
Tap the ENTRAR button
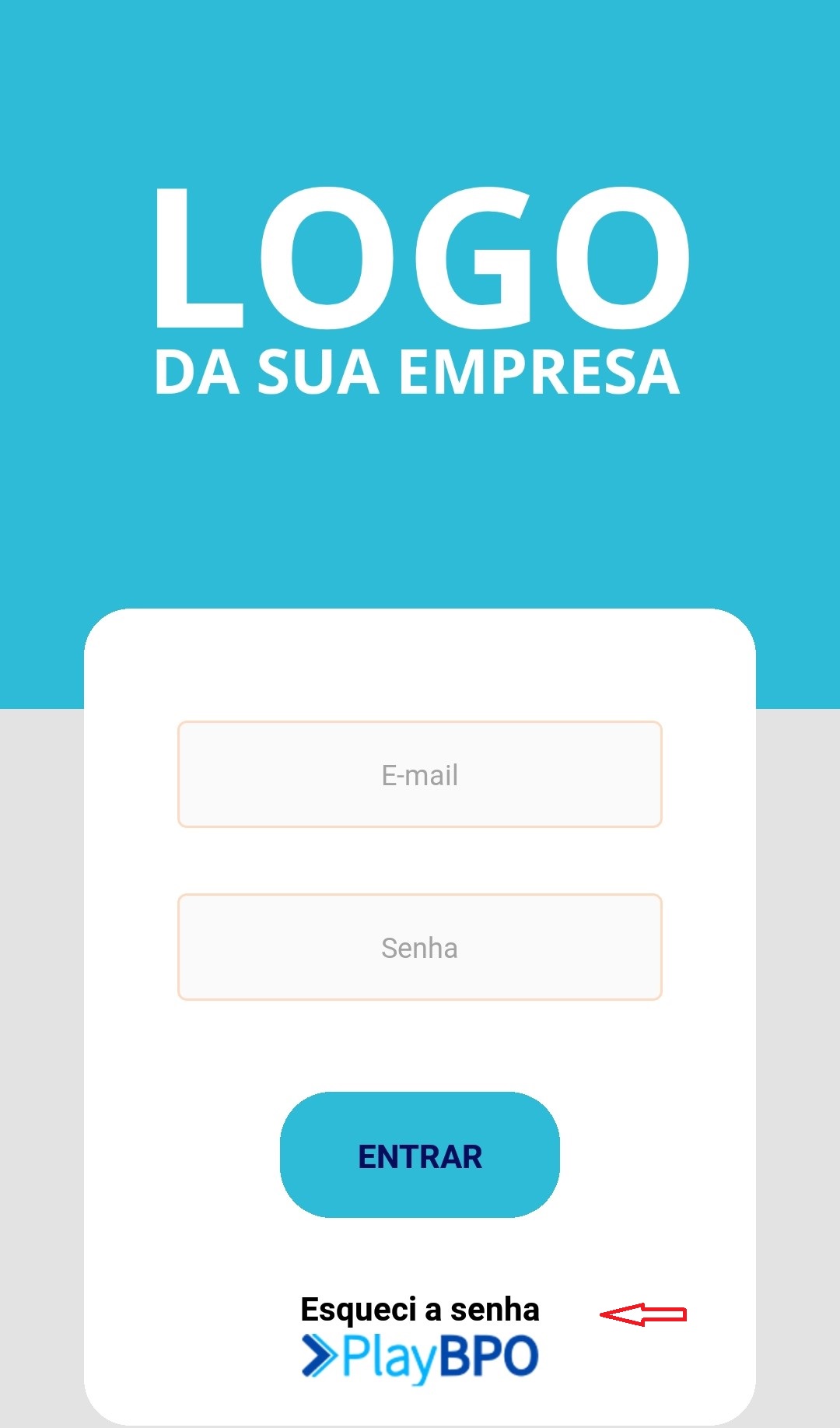[420, 1155]
